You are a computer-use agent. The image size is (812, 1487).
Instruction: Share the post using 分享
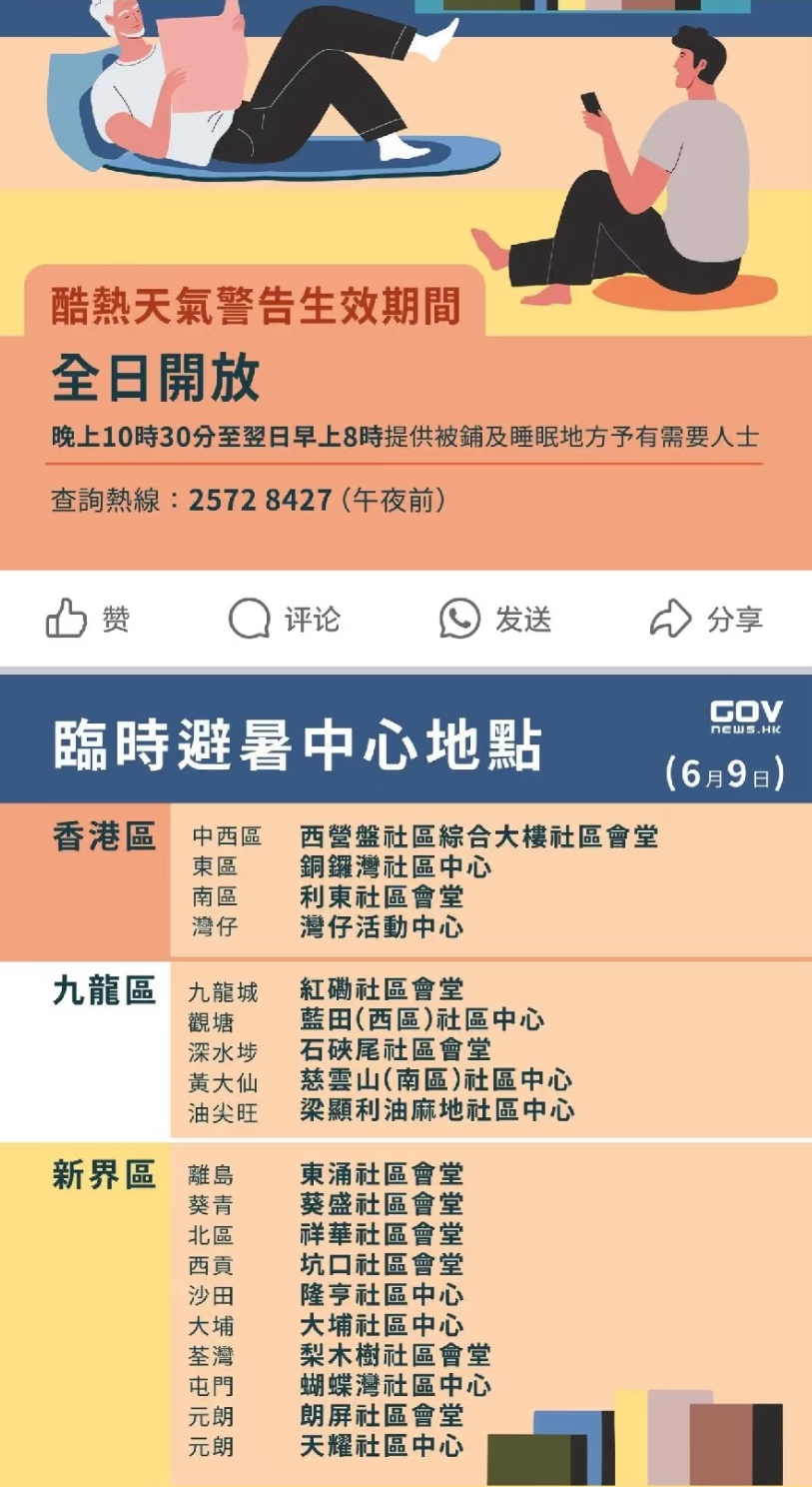point(706,620)
